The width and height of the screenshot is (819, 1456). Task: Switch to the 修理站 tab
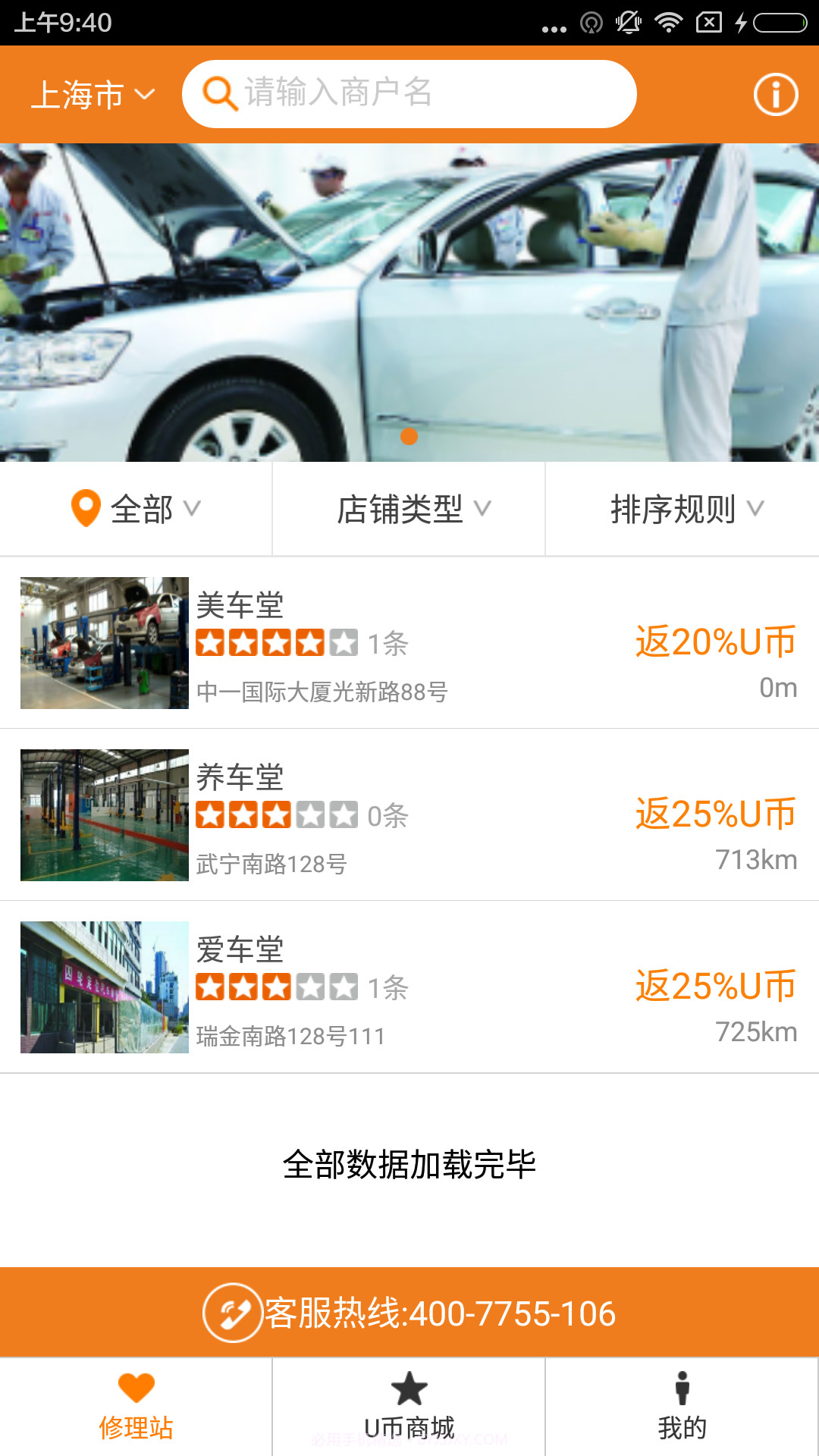click(135, 1407)
